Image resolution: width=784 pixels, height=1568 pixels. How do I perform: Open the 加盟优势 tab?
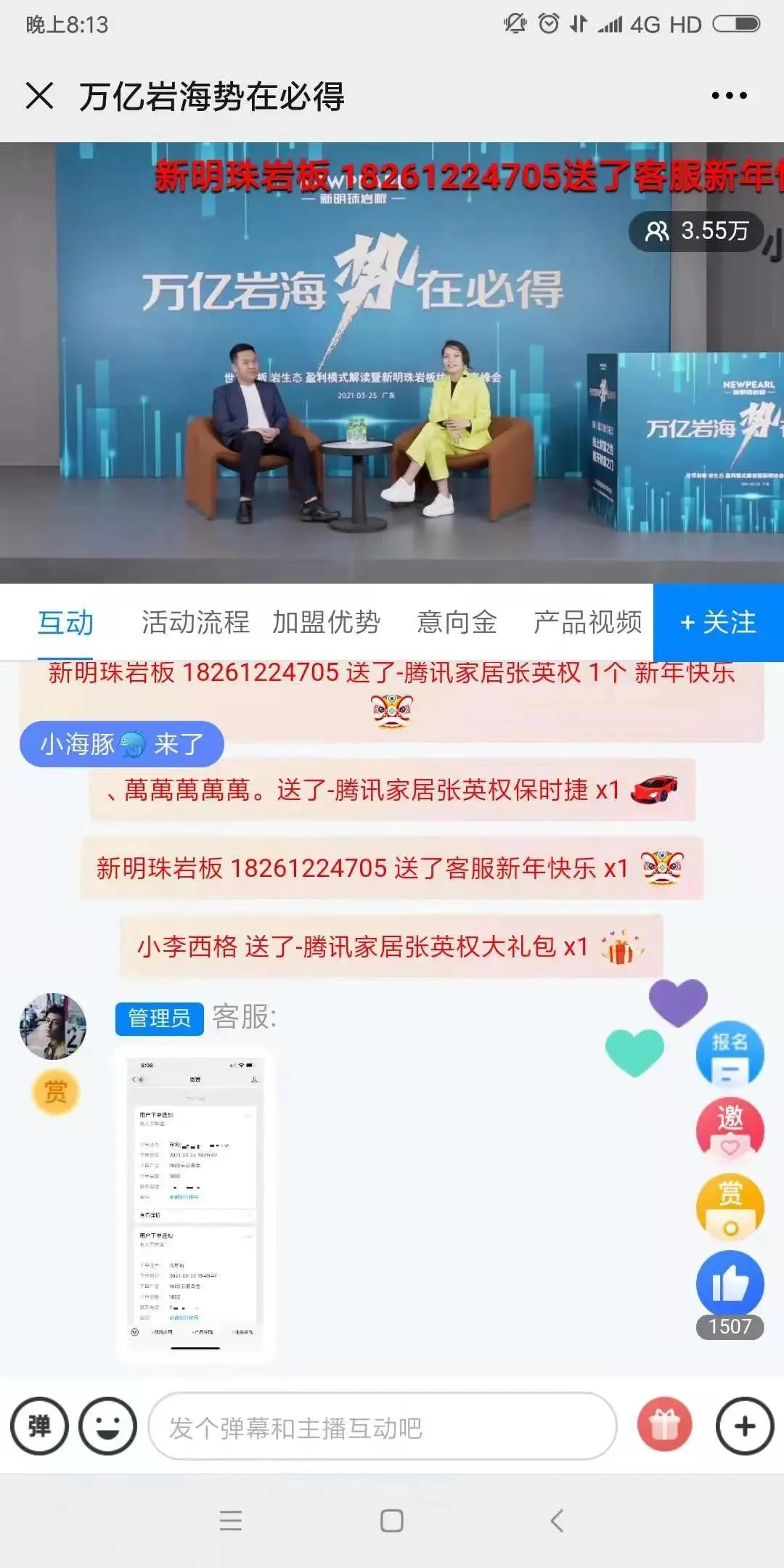coord(327,623)
